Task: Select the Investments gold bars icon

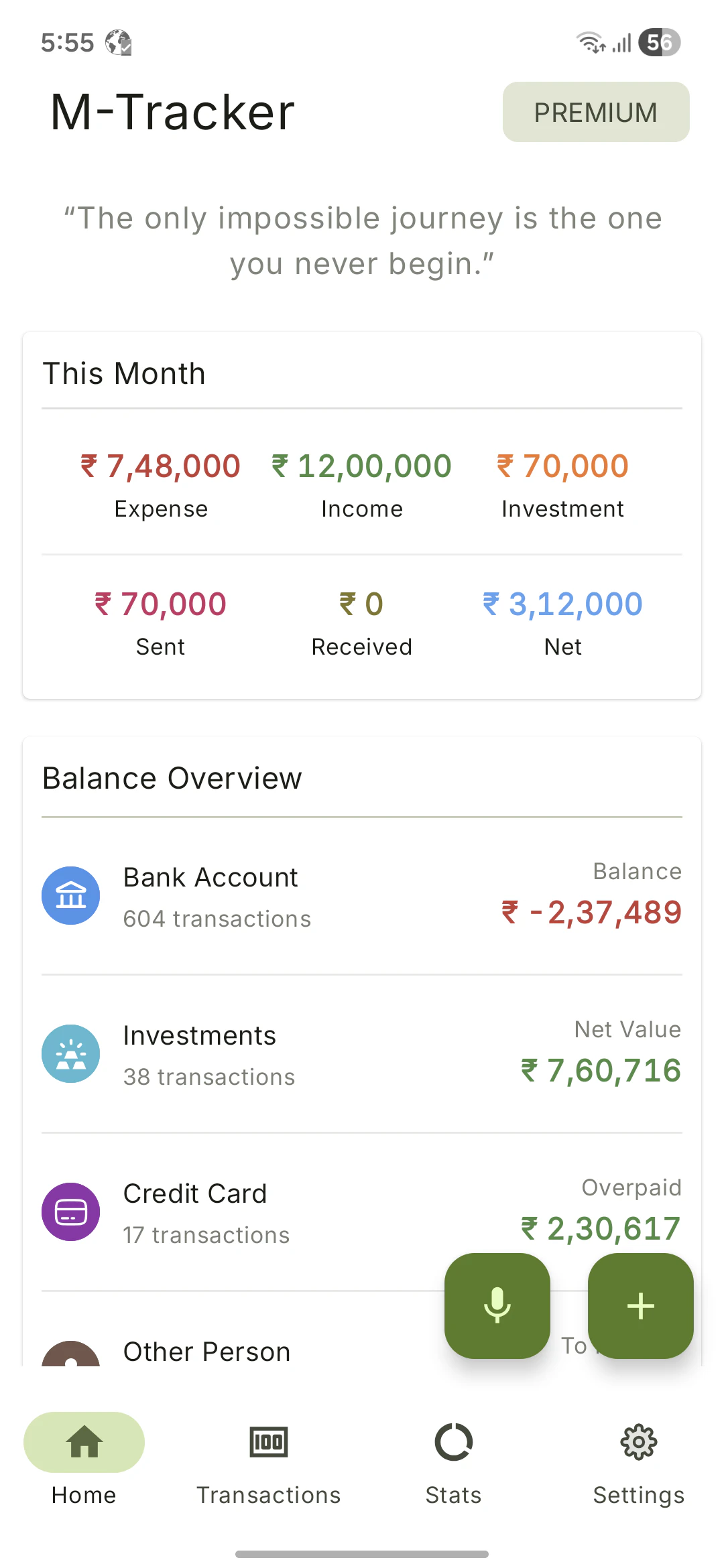Action: point(70,1053)
